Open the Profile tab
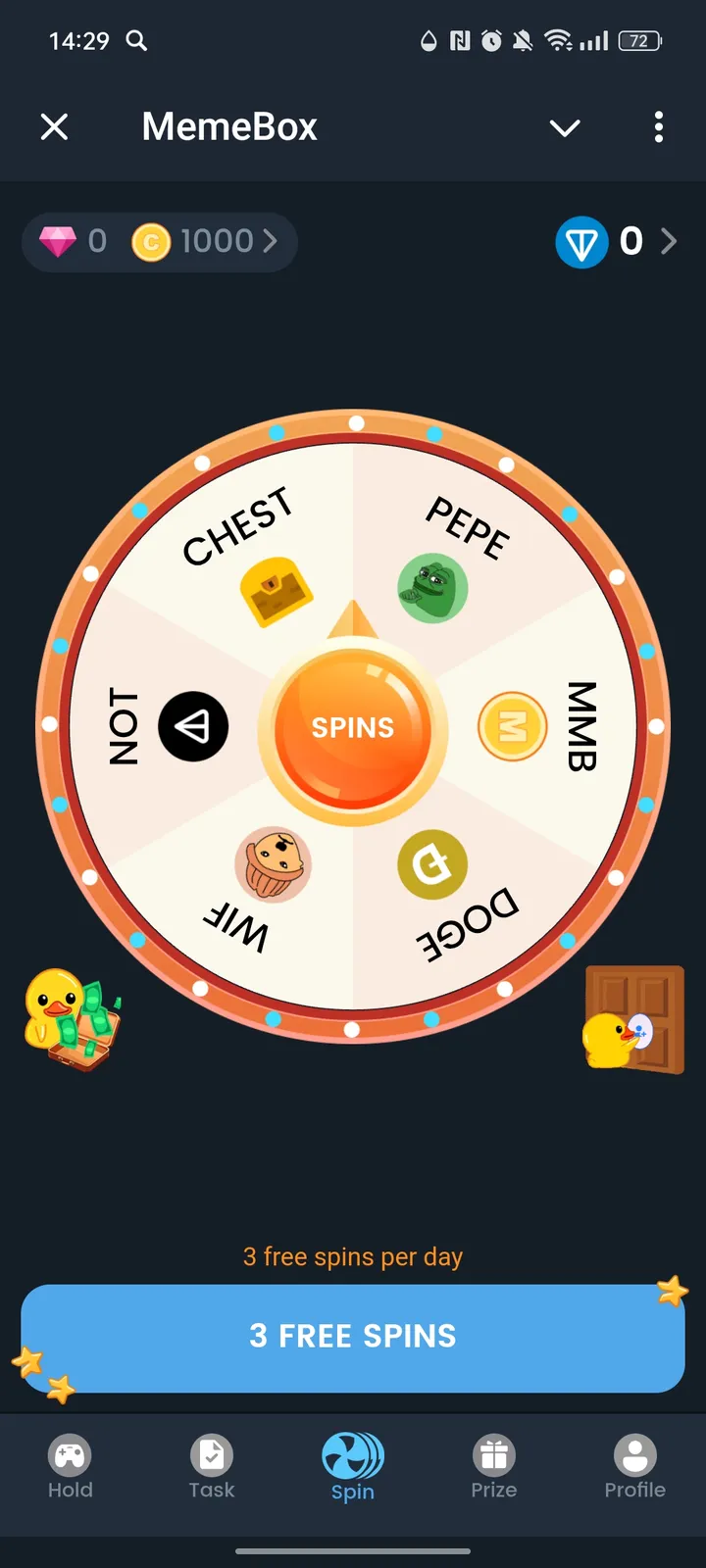The width and height of the screenshot is (706, 1568). click(634, 1467)
